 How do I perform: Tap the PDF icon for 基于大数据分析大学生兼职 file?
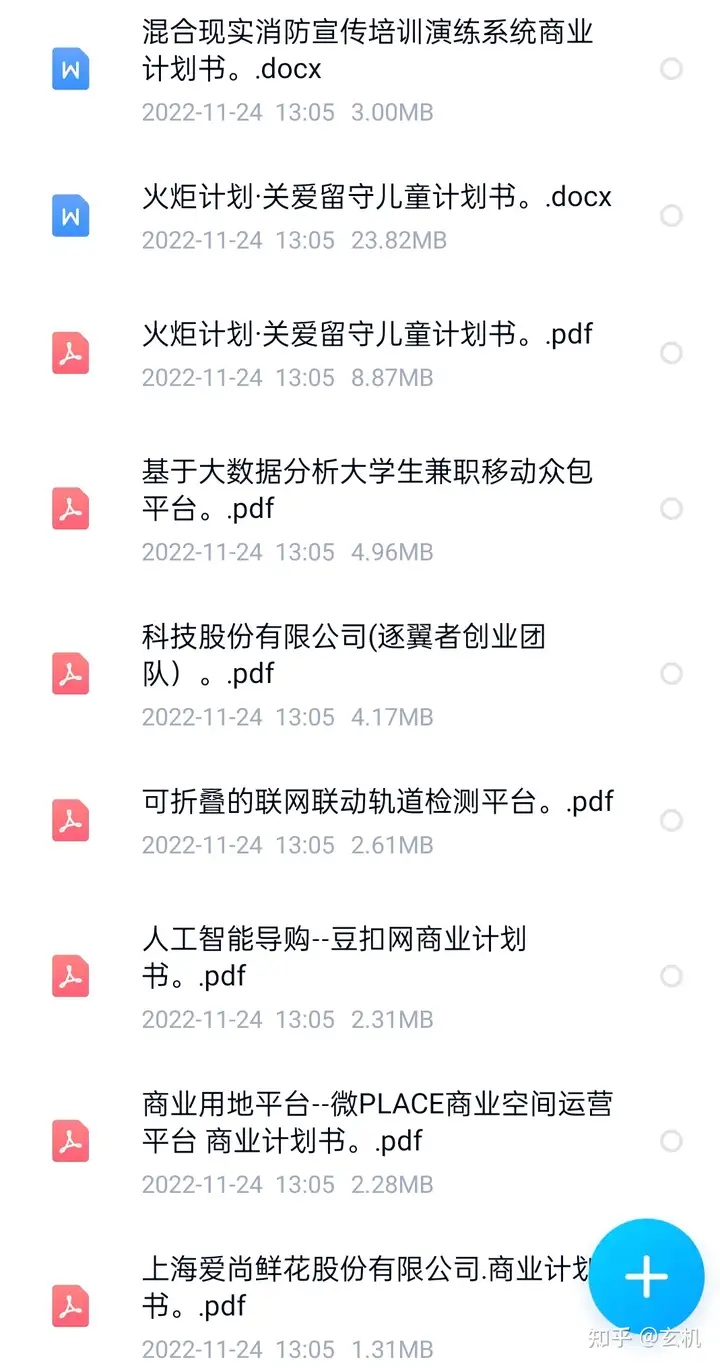tap(69, 509)
